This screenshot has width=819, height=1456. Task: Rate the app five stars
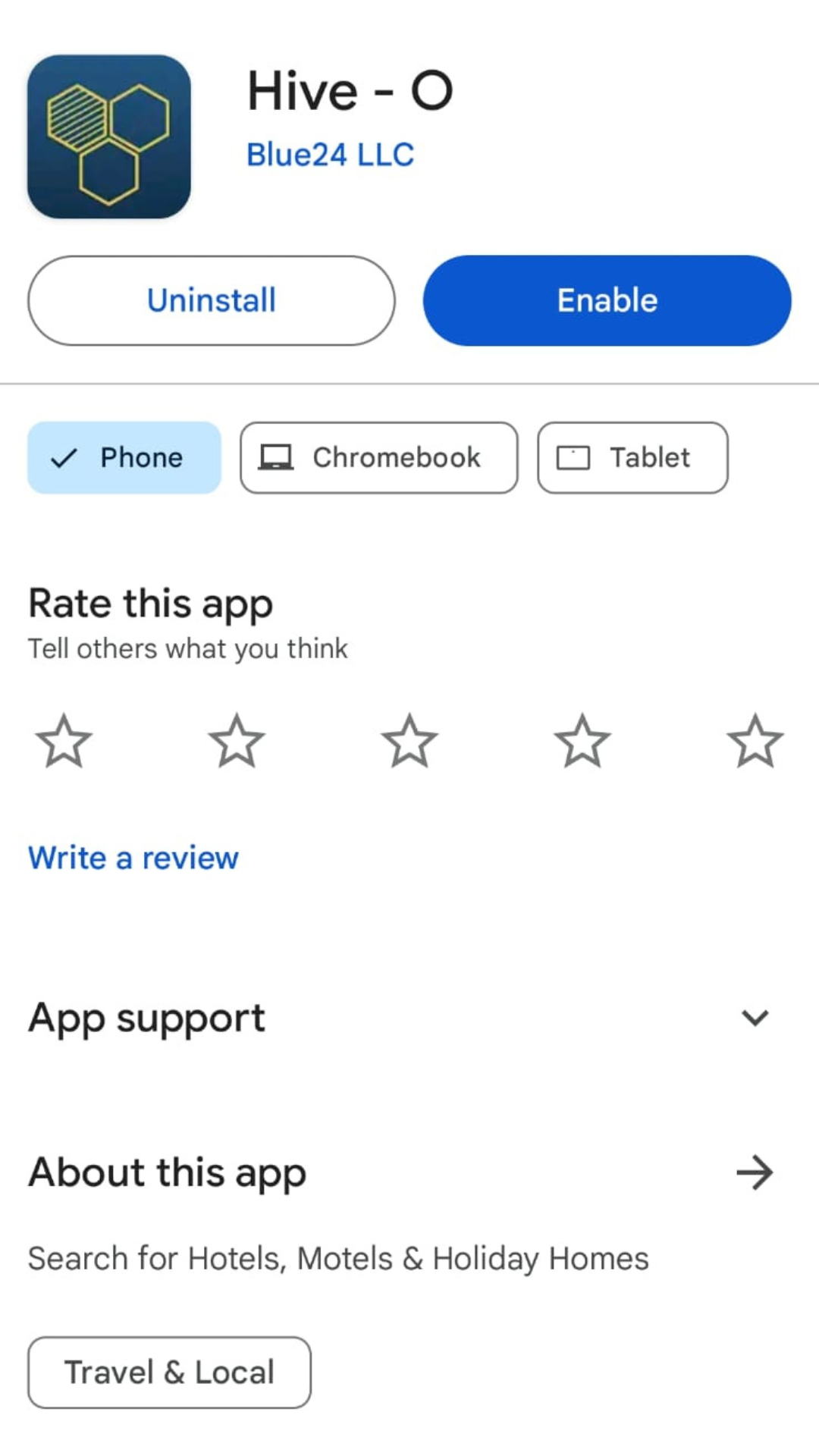[x=755, y=741]
